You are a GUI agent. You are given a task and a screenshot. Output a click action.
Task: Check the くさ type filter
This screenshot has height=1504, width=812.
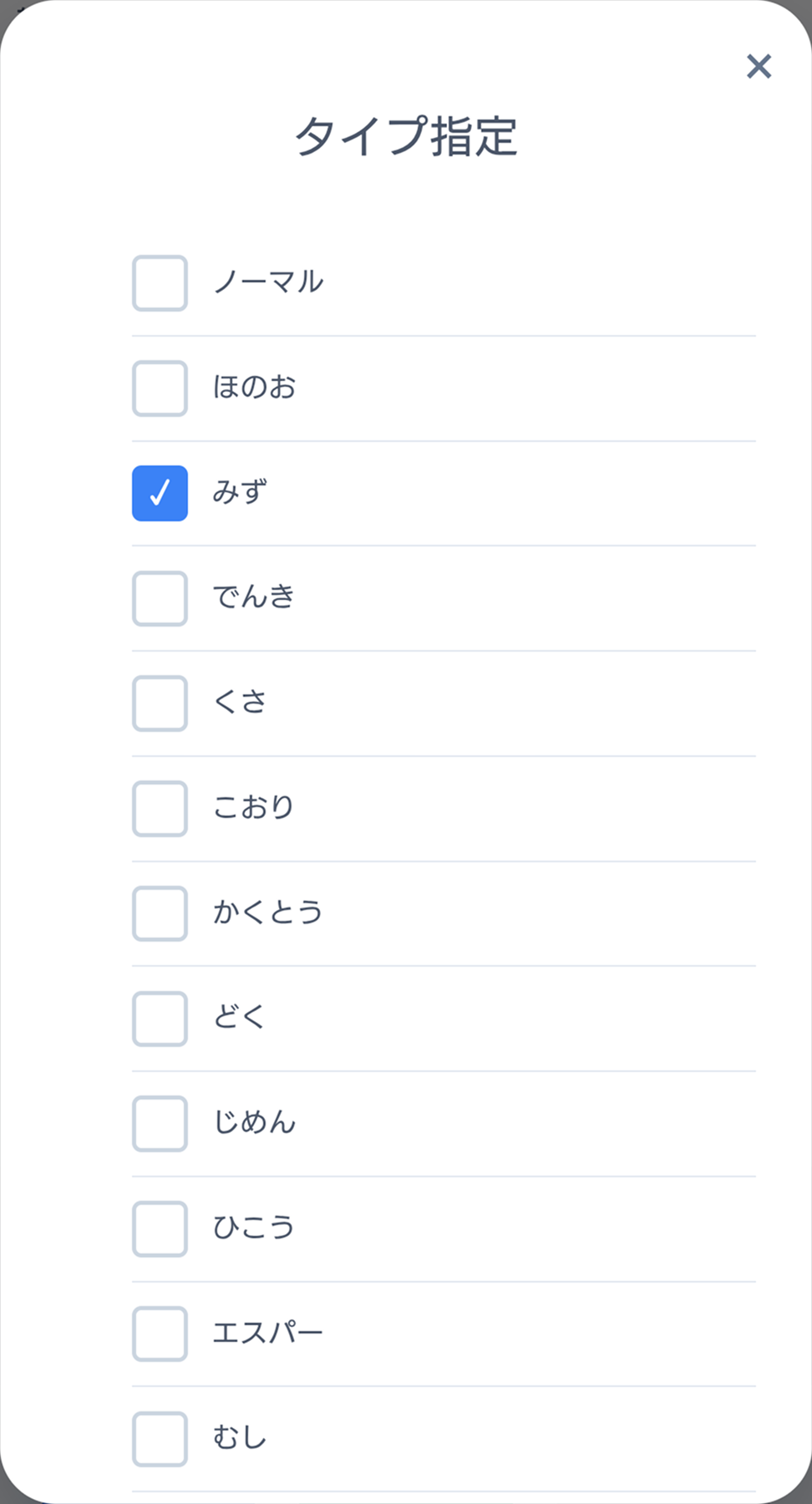point(159,704)
